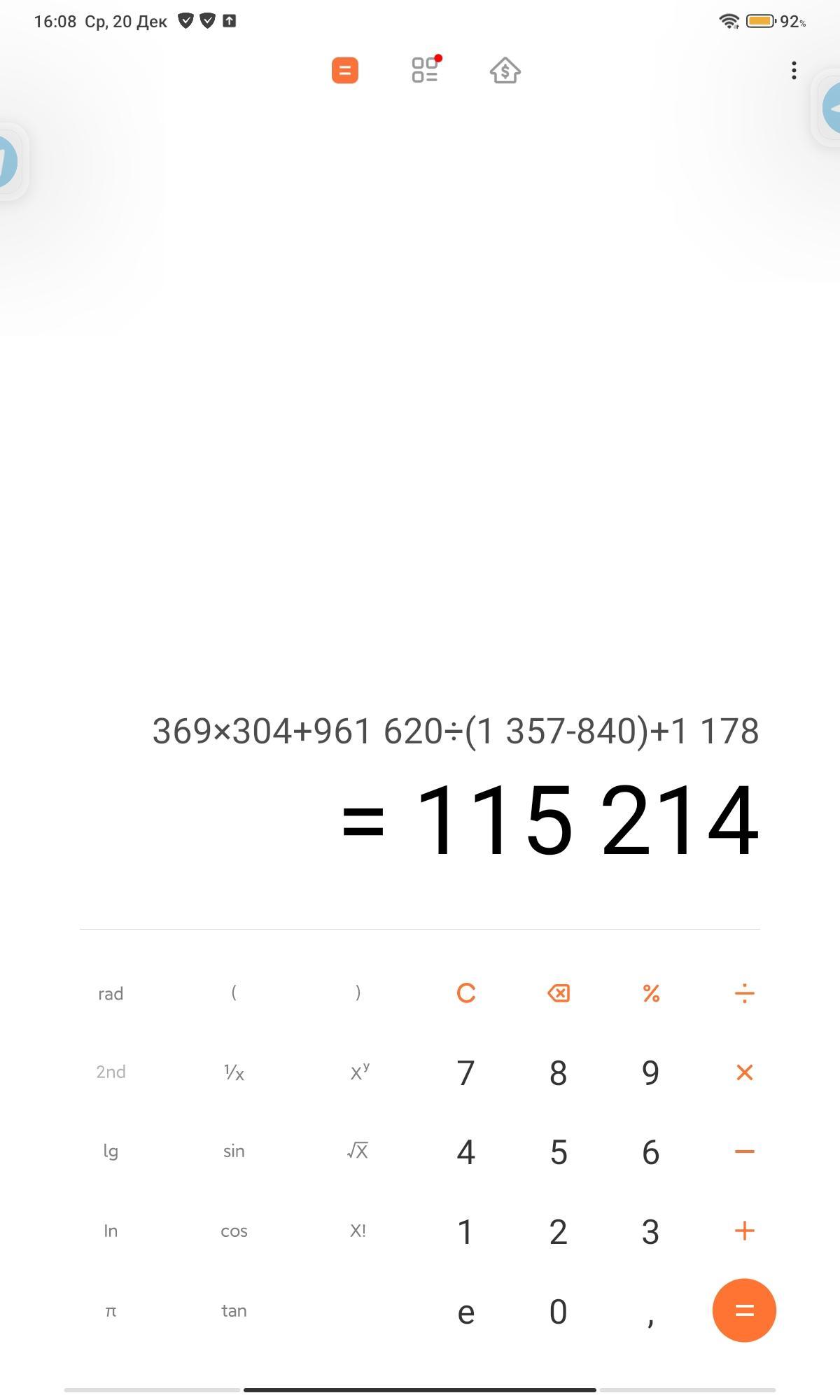This screenshot has height=1400, width=840.
Task: Open the three-dot overflow menu
Action: click(x=794, y=70)
